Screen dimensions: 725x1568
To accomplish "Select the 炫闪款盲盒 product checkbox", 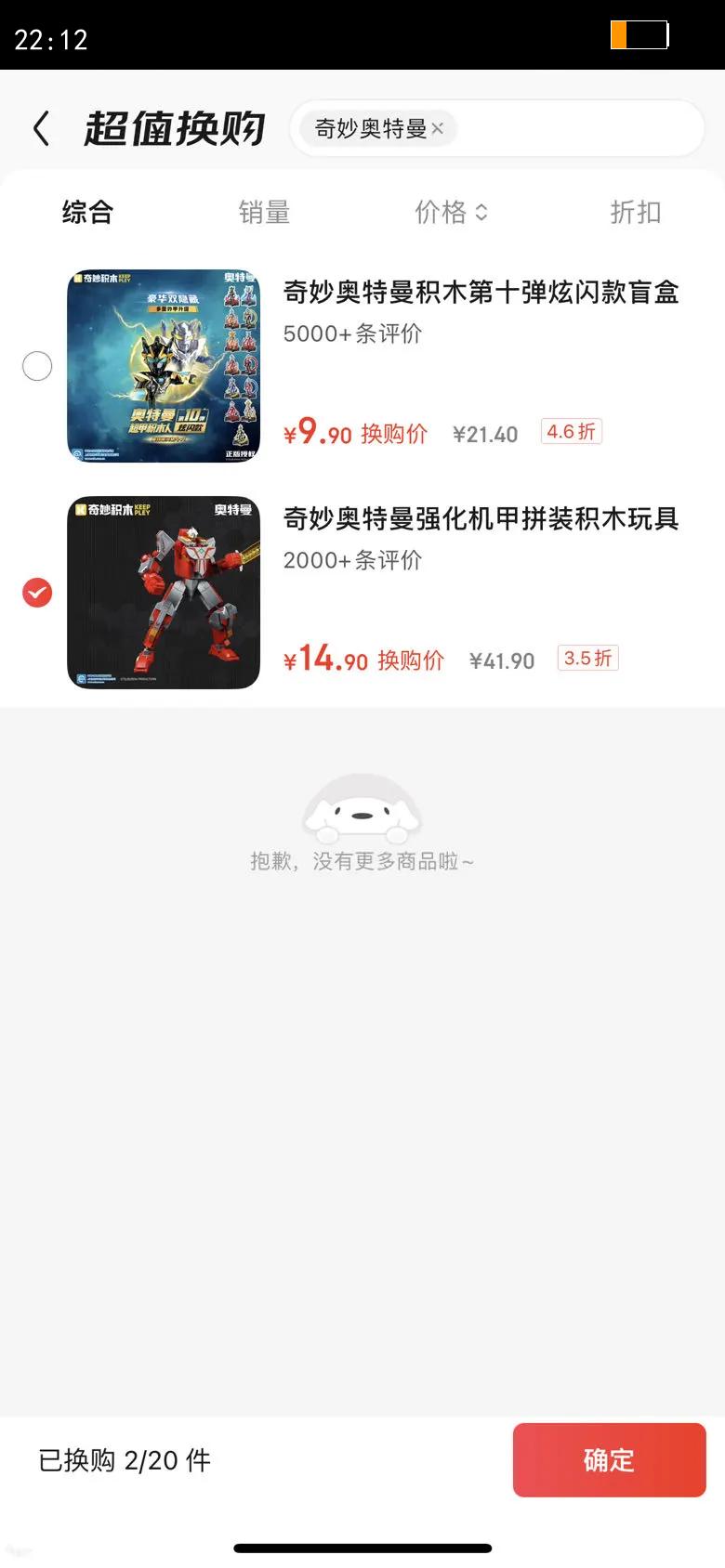I will [x=37, y=366].
